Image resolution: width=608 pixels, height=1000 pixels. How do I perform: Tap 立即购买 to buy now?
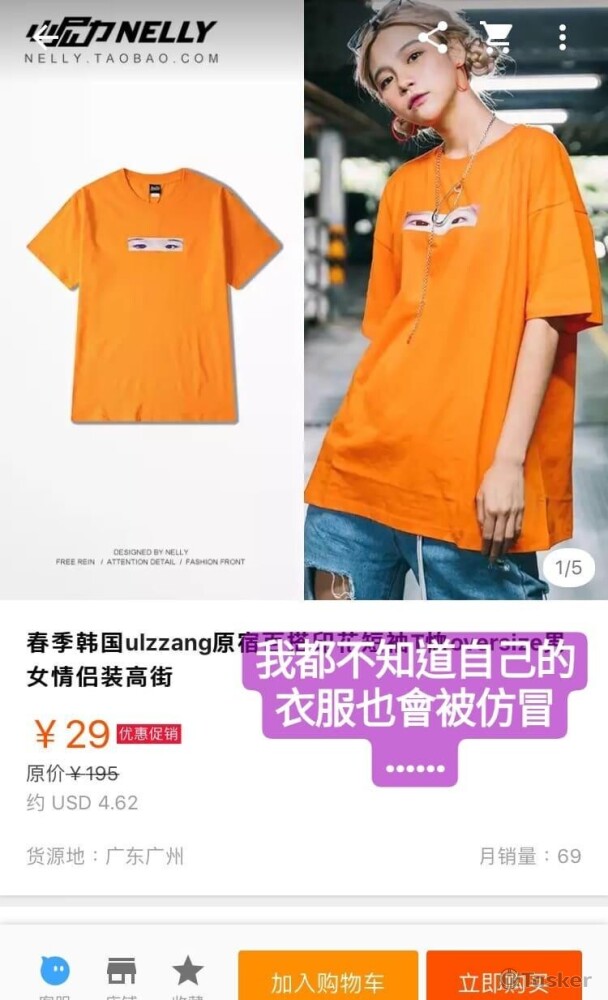[503, 976]
